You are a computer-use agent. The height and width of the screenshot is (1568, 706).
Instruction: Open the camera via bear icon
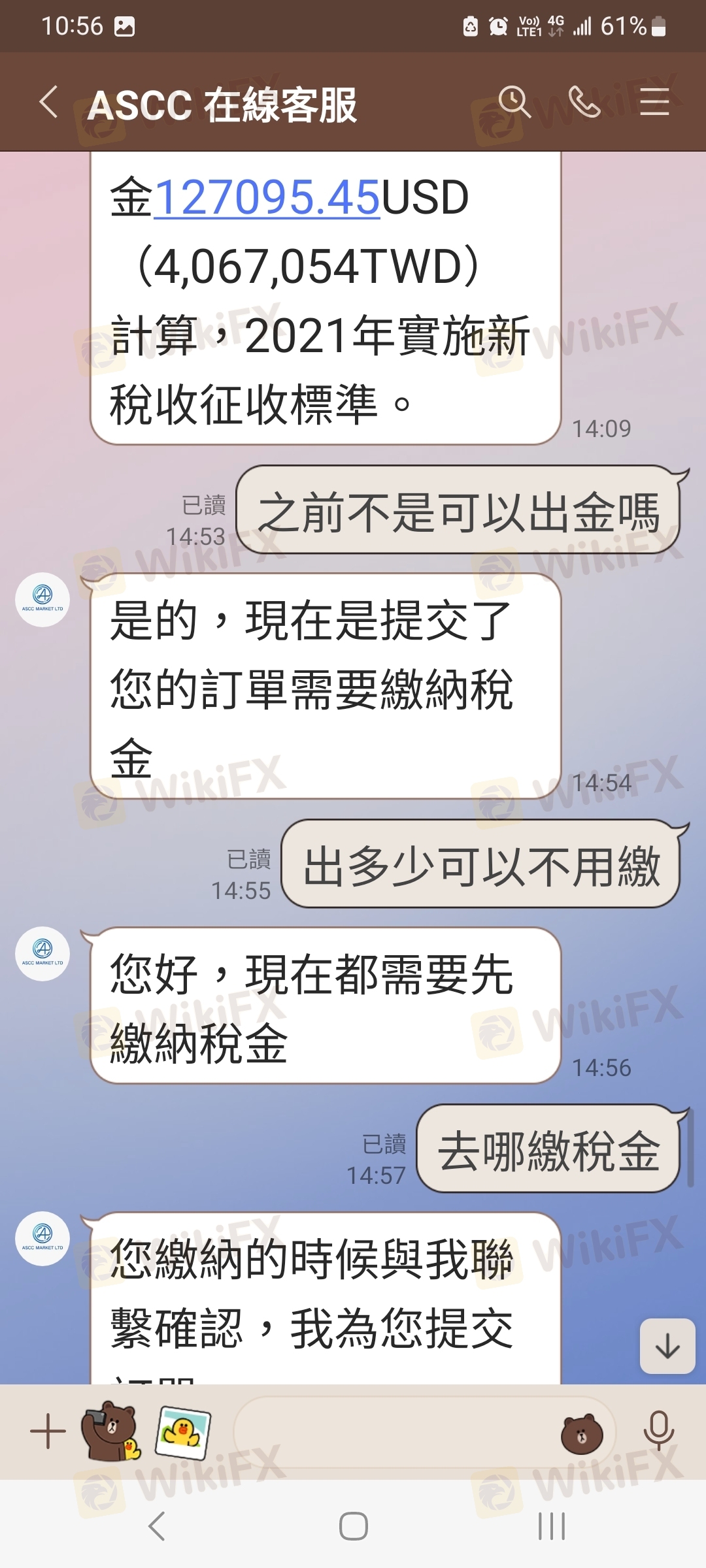[x=110, y=1431]
